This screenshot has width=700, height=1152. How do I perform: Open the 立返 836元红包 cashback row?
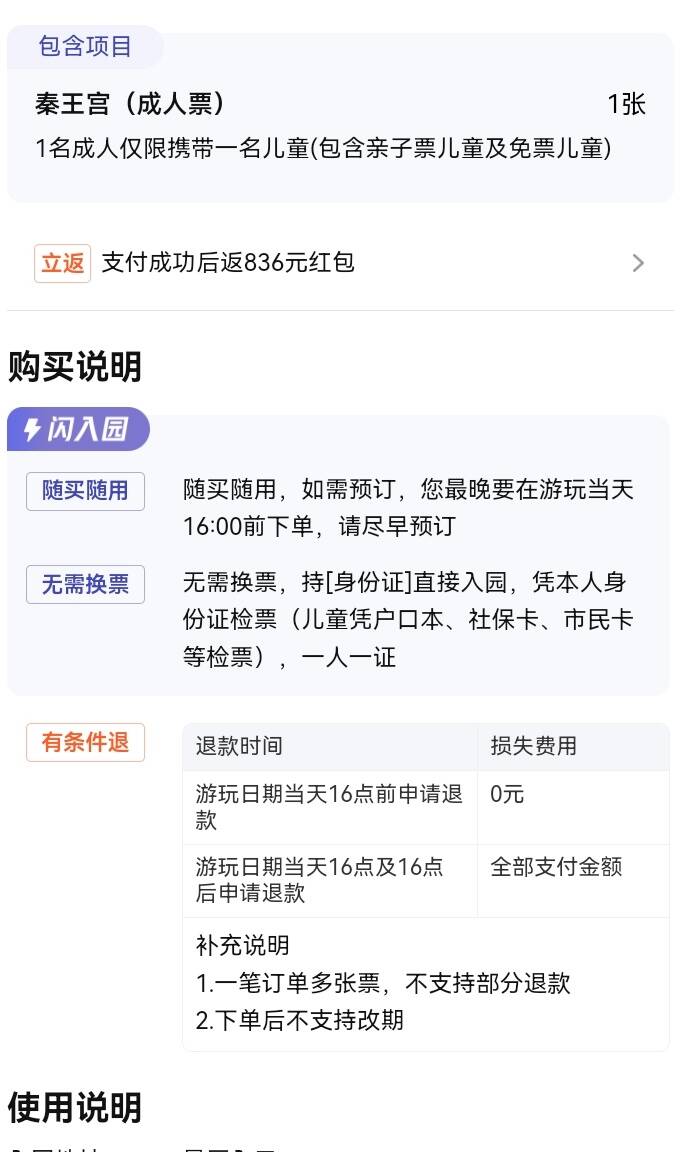(340, 263)
